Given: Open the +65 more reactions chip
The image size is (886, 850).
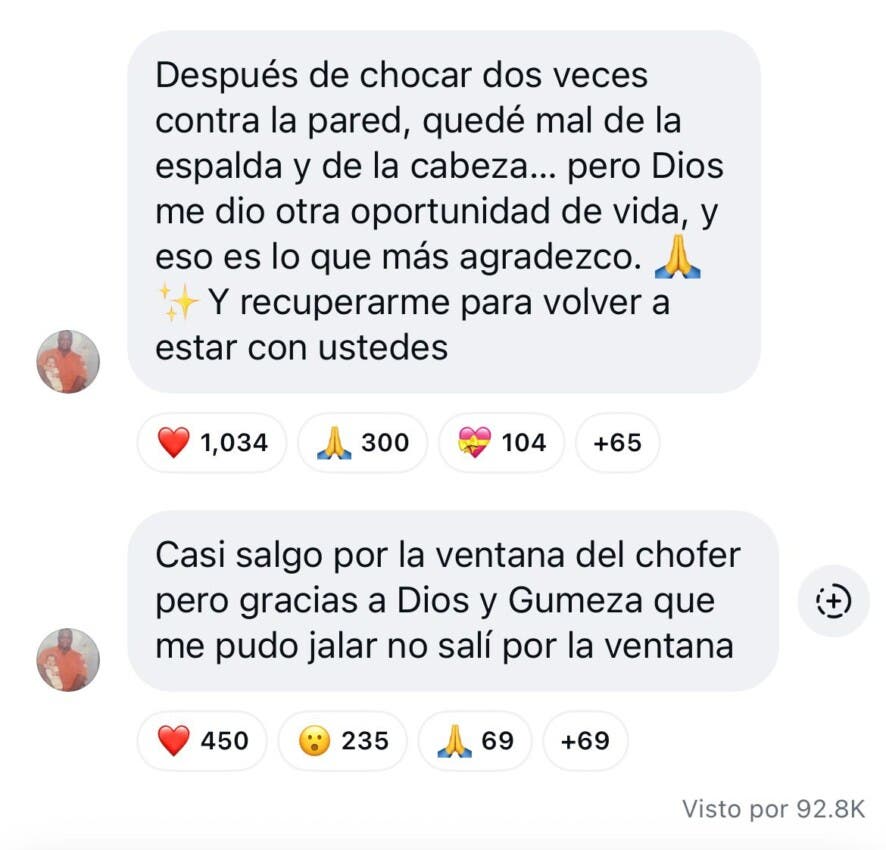Looking at the screenshot, I should tap(617, 442).
